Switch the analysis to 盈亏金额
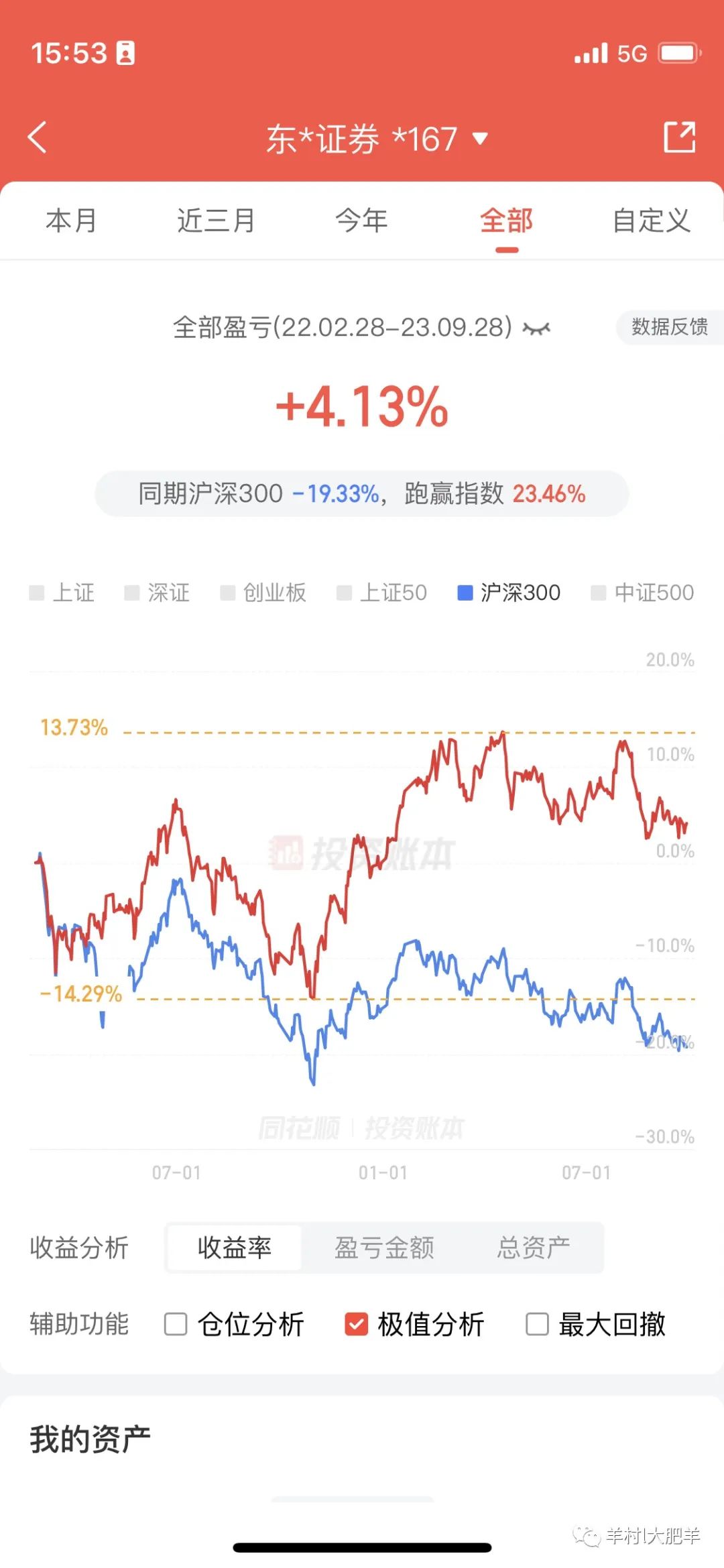The image size is (724, 1568). 384,1248
